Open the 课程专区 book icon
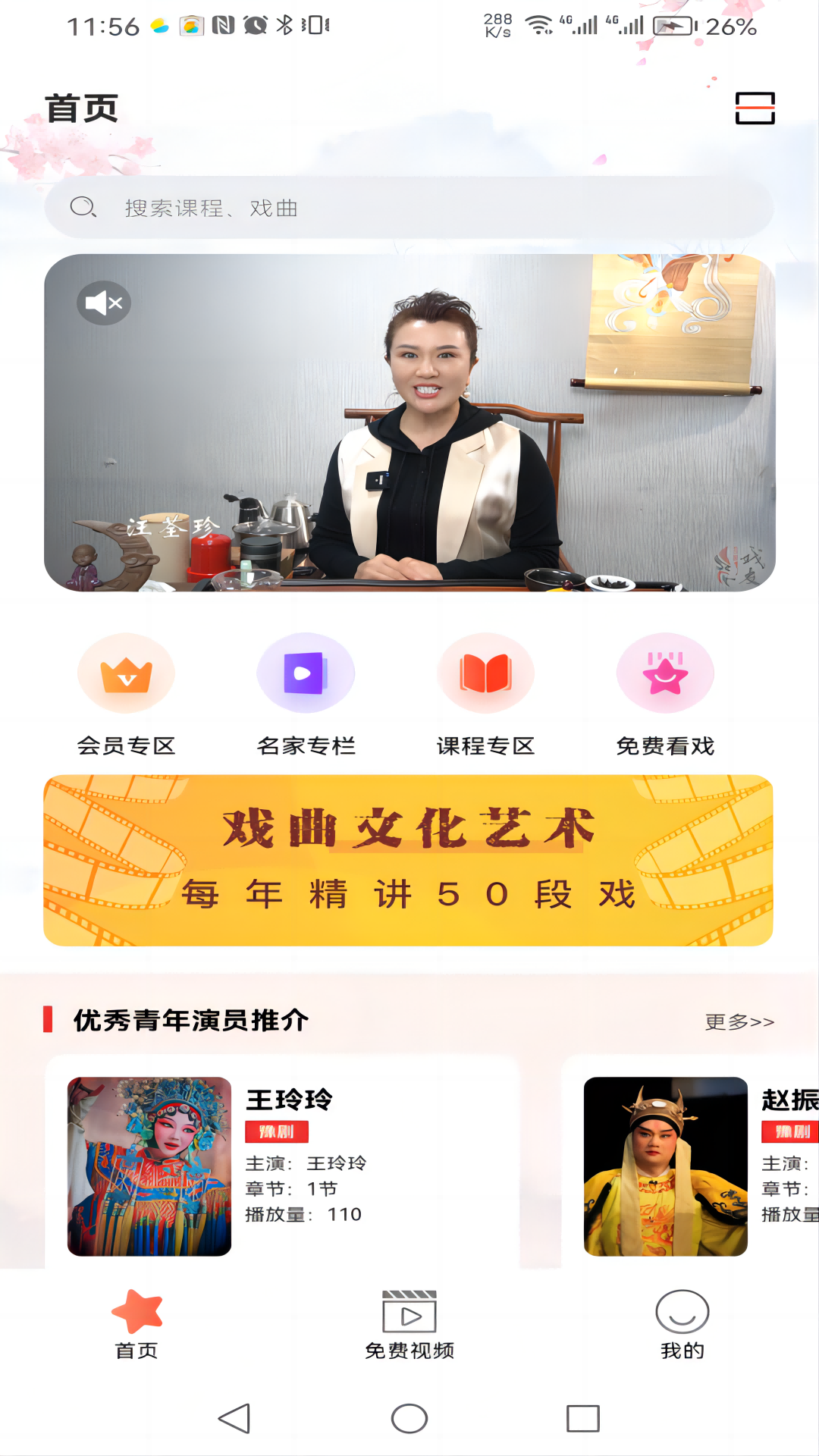This screenshot has width=819, height=1456. [x=485, y=673]
